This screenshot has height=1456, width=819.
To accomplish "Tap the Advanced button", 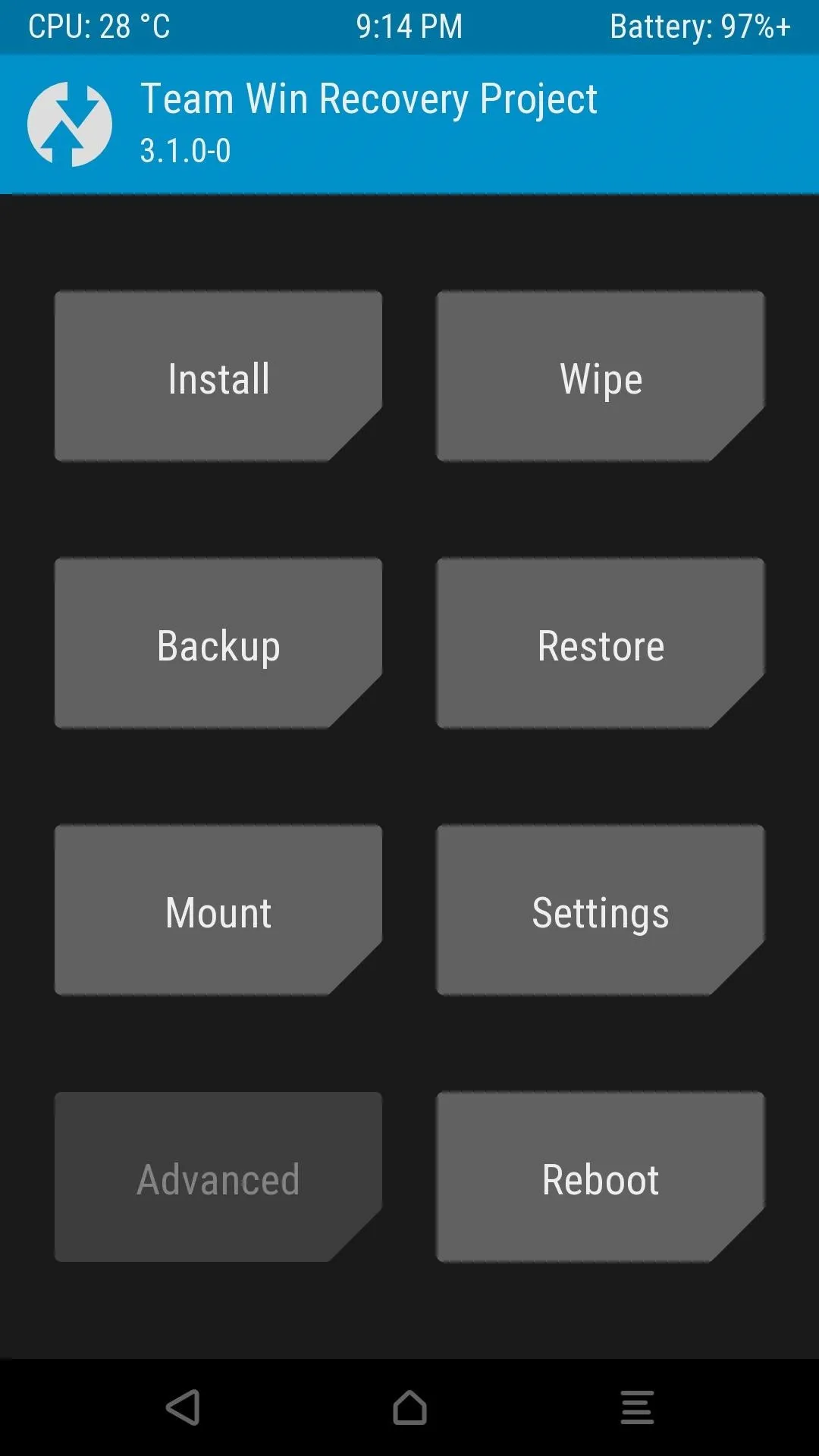I will [x=218, y=1177].
